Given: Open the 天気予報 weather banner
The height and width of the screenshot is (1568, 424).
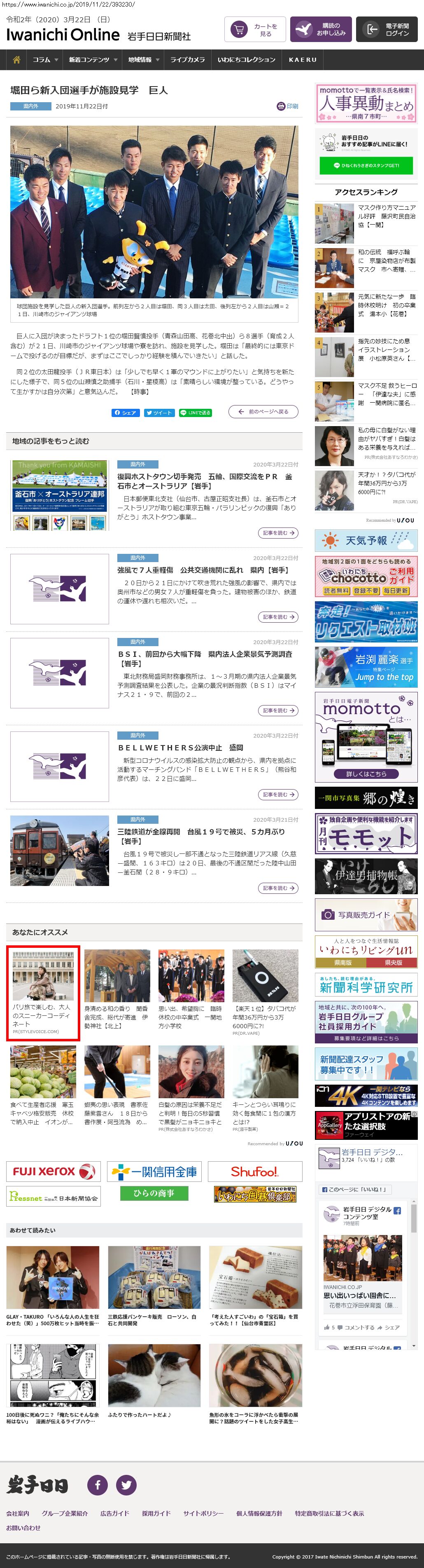Looking at the screenshot, I should pos(366,540).
